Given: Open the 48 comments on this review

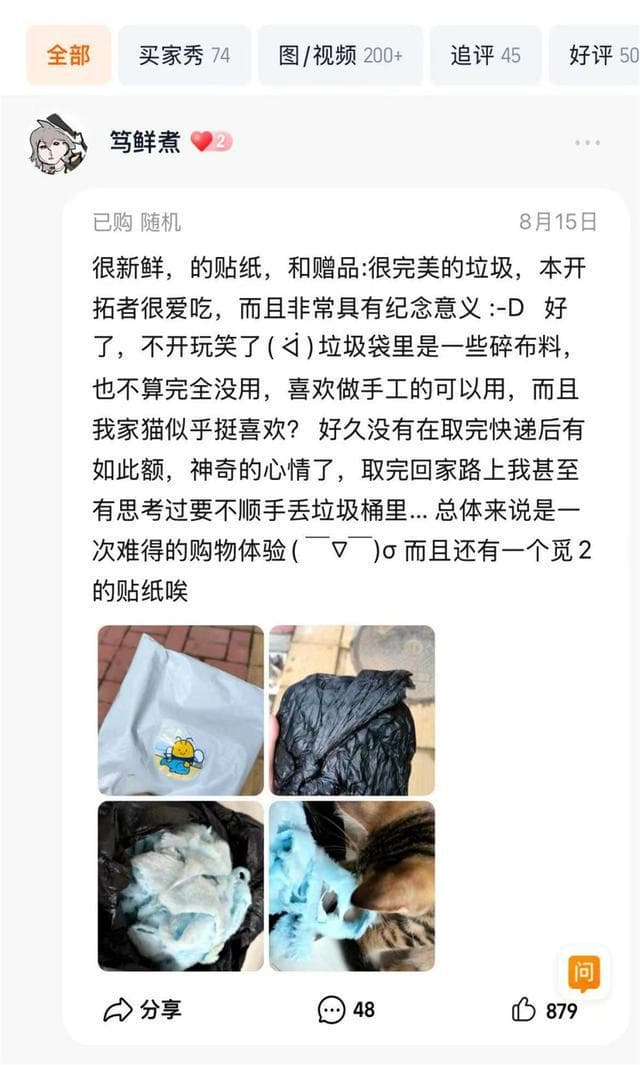Looking at the screenshot, I should [346, 1009].
